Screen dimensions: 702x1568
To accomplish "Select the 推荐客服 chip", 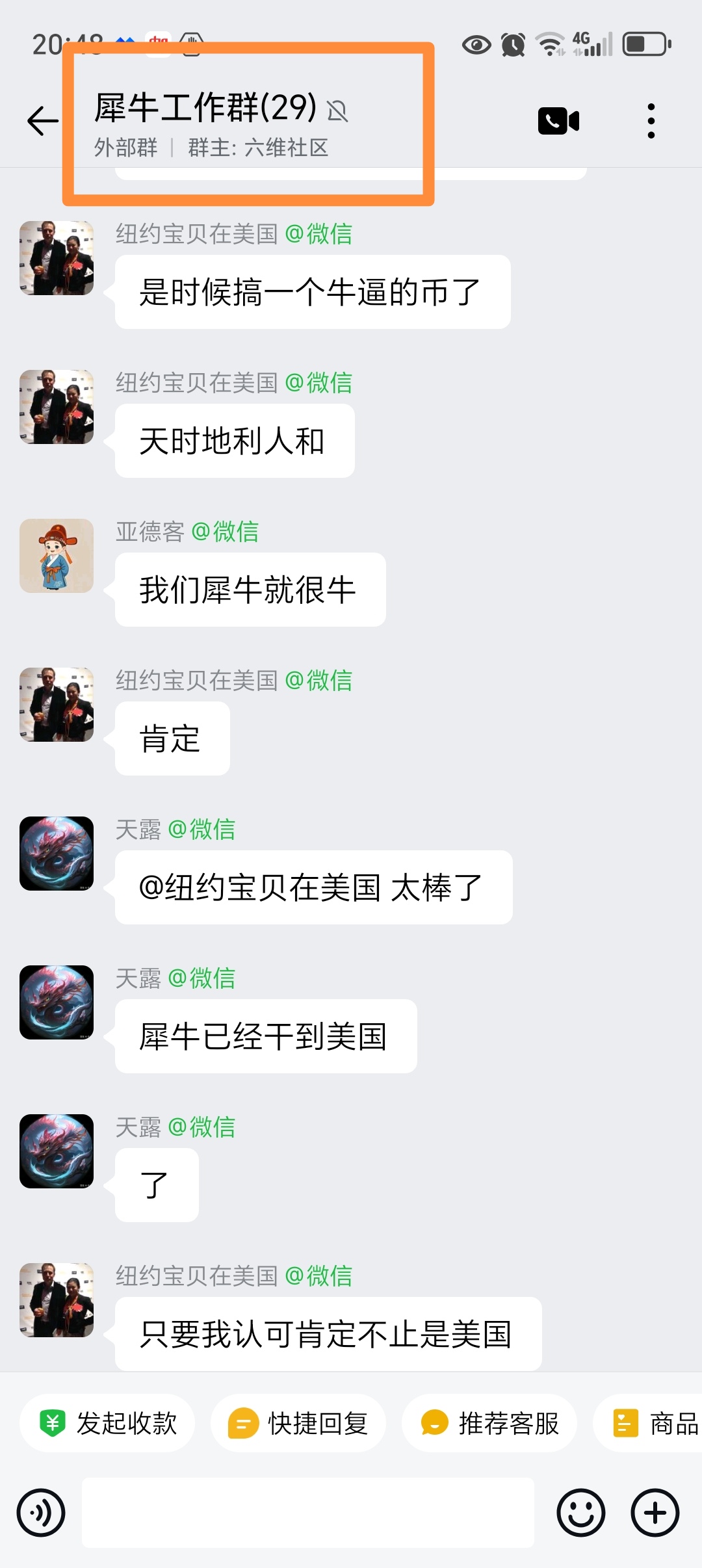I will pos(489,1423).
